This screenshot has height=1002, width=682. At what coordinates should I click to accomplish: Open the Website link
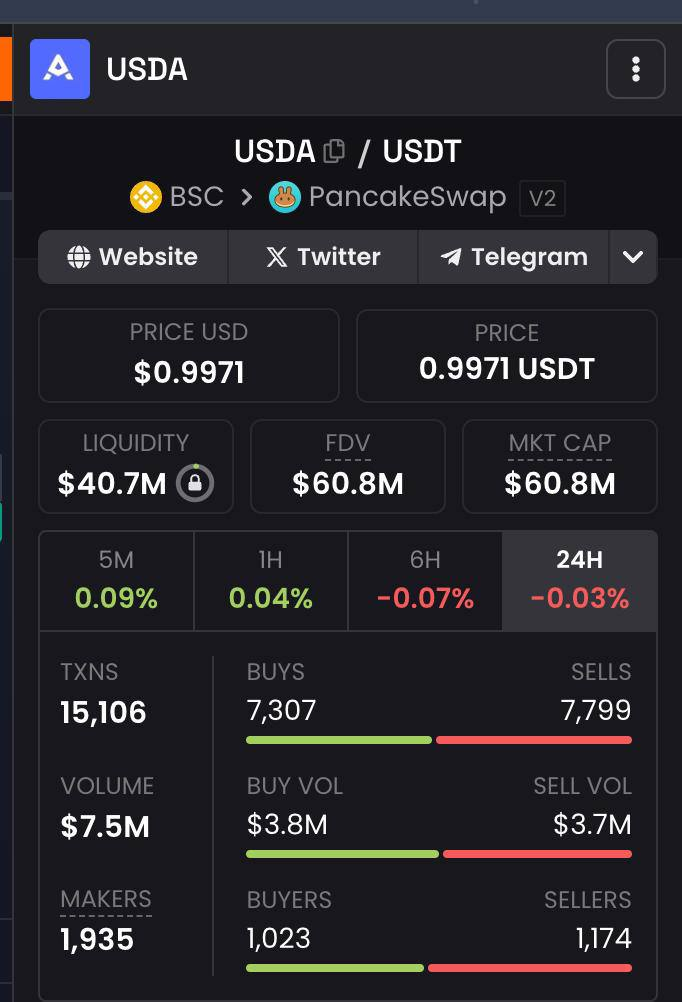[x=133, y=257]
